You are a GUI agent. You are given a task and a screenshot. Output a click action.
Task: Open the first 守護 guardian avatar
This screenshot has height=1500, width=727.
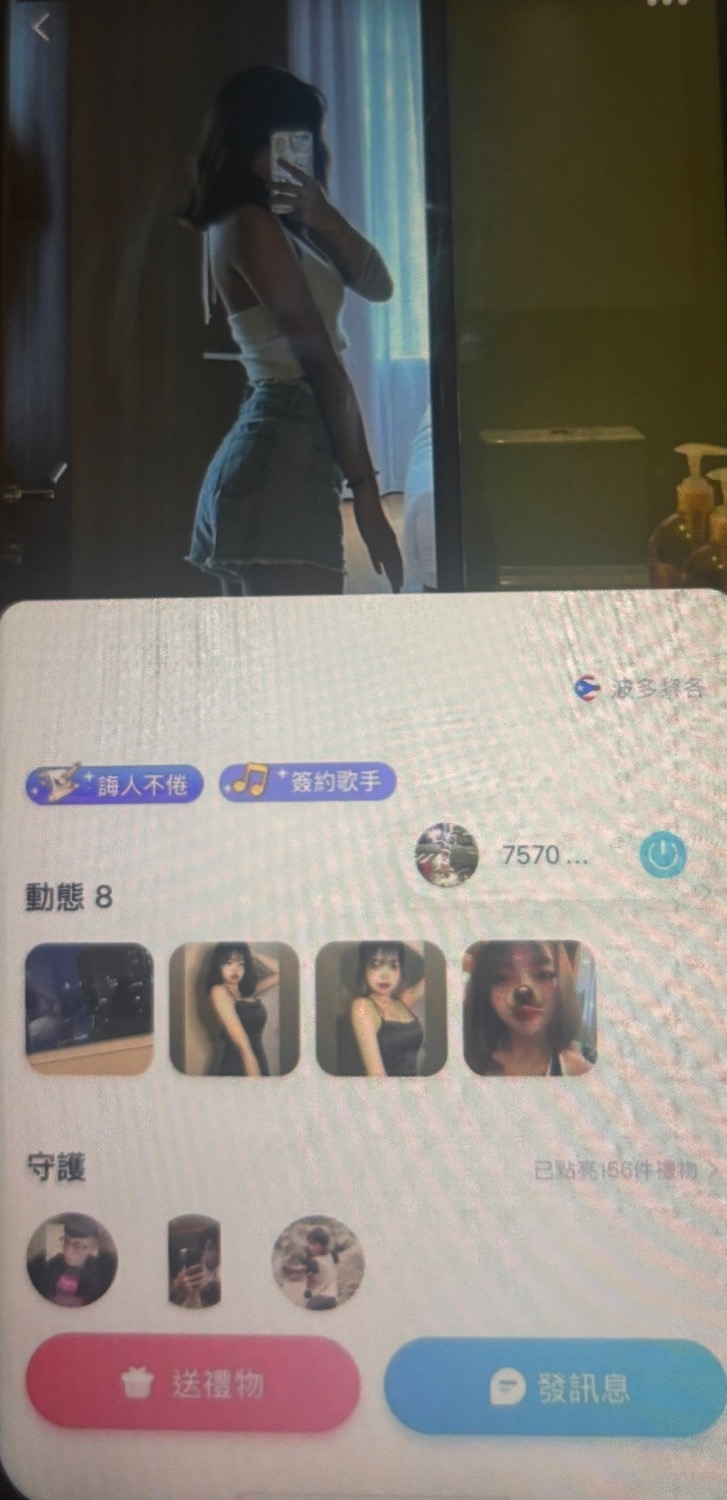tap(72, 1260)
